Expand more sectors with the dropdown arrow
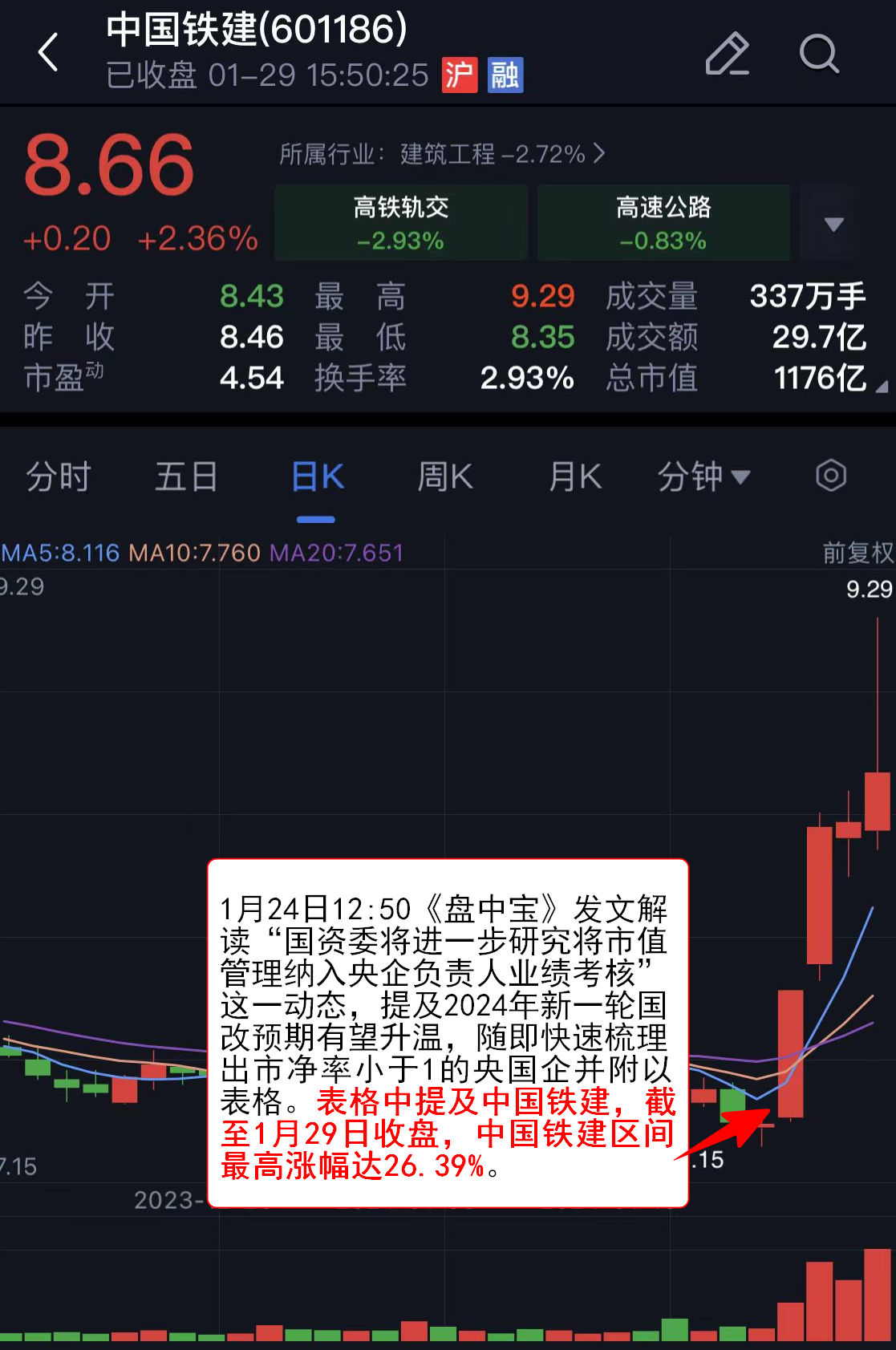896x1350 pixels. pos(833,224)
